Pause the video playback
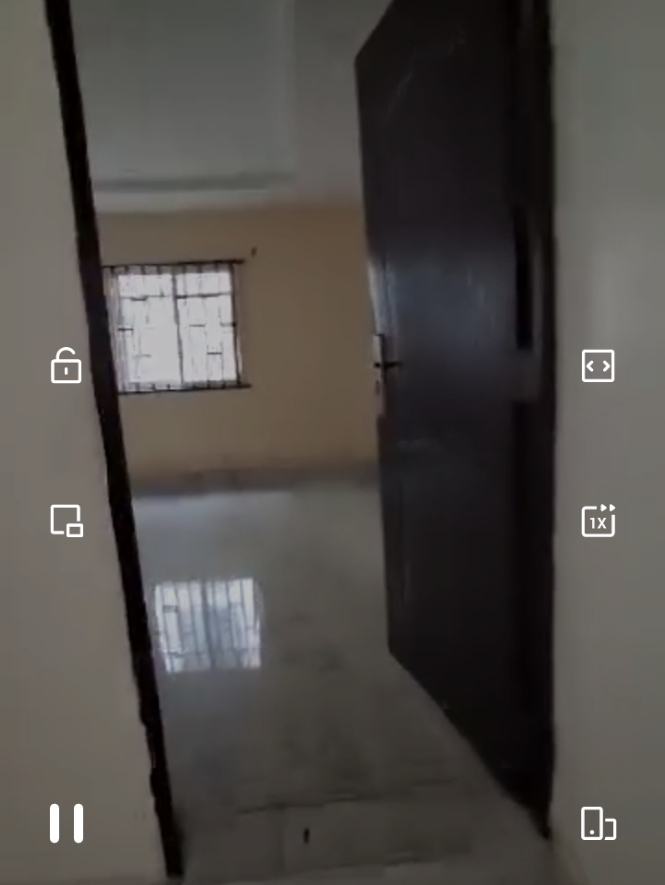Image resolution: width=665 pixels, height=885 pixels. pyautogui.click(x=67, y=823)
